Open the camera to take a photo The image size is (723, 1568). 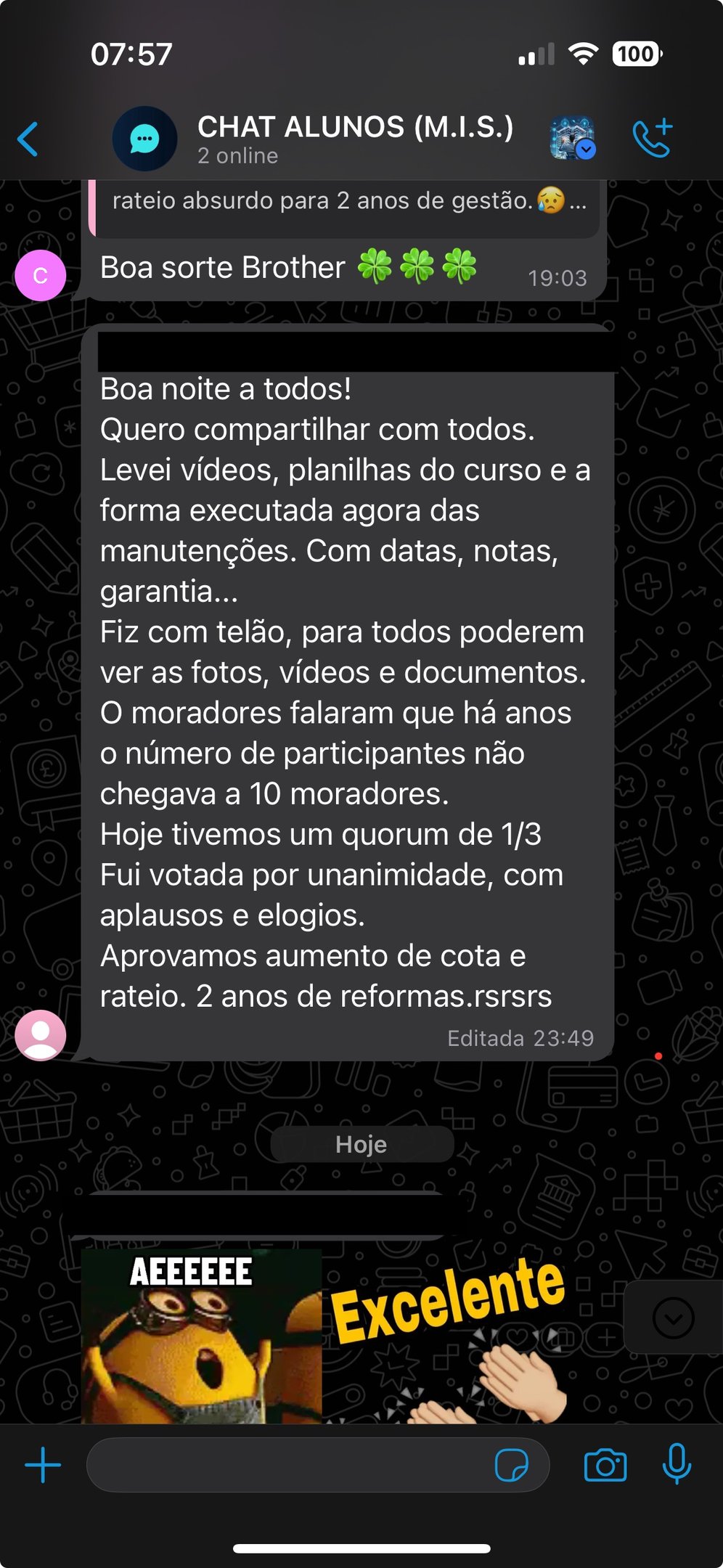coord(605,1465)
